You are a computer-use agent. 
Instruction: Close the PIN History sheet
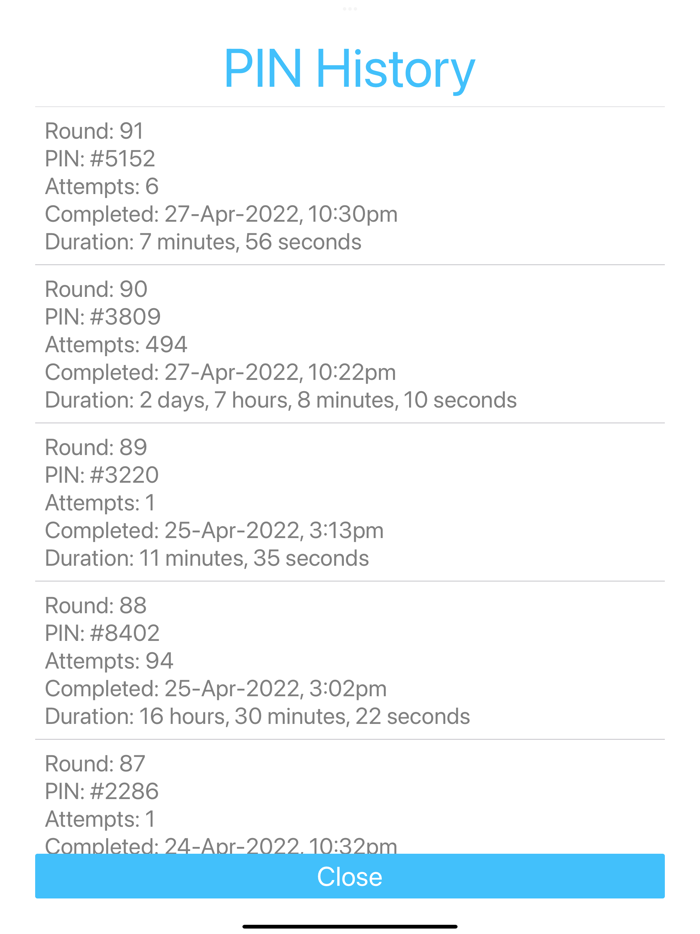349,876
